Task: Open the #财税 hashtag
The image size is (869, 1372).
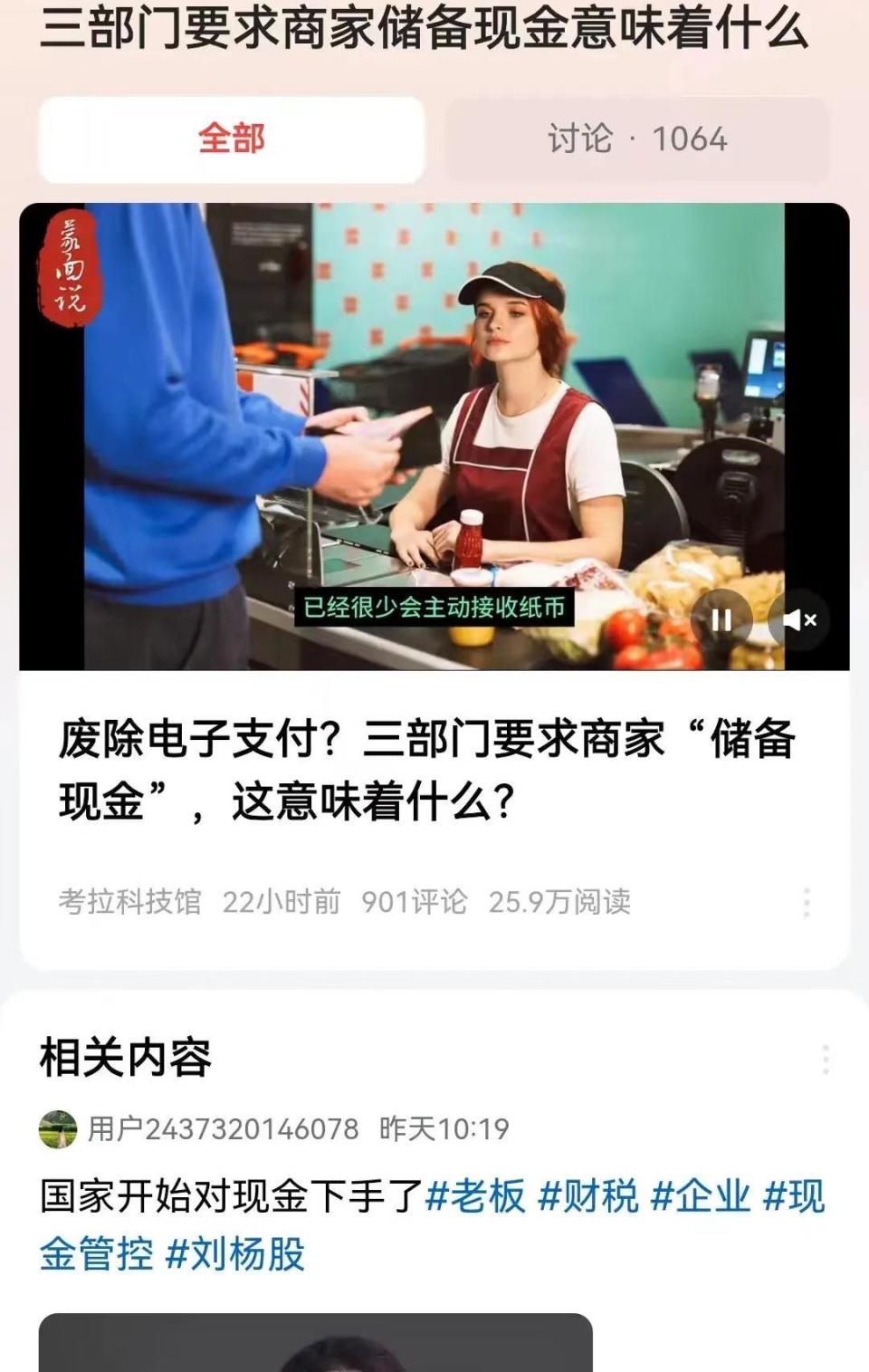Action: click(x=588, y=1196)
